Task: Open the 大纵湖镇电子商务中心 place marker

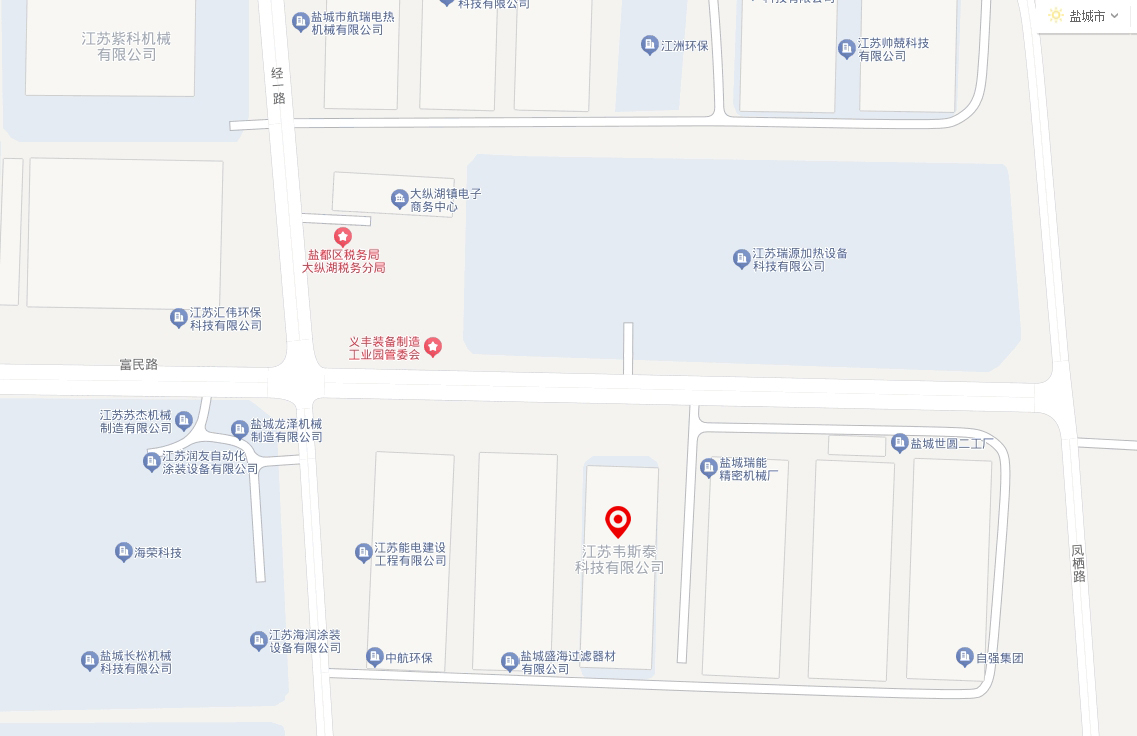Action: 400,199
